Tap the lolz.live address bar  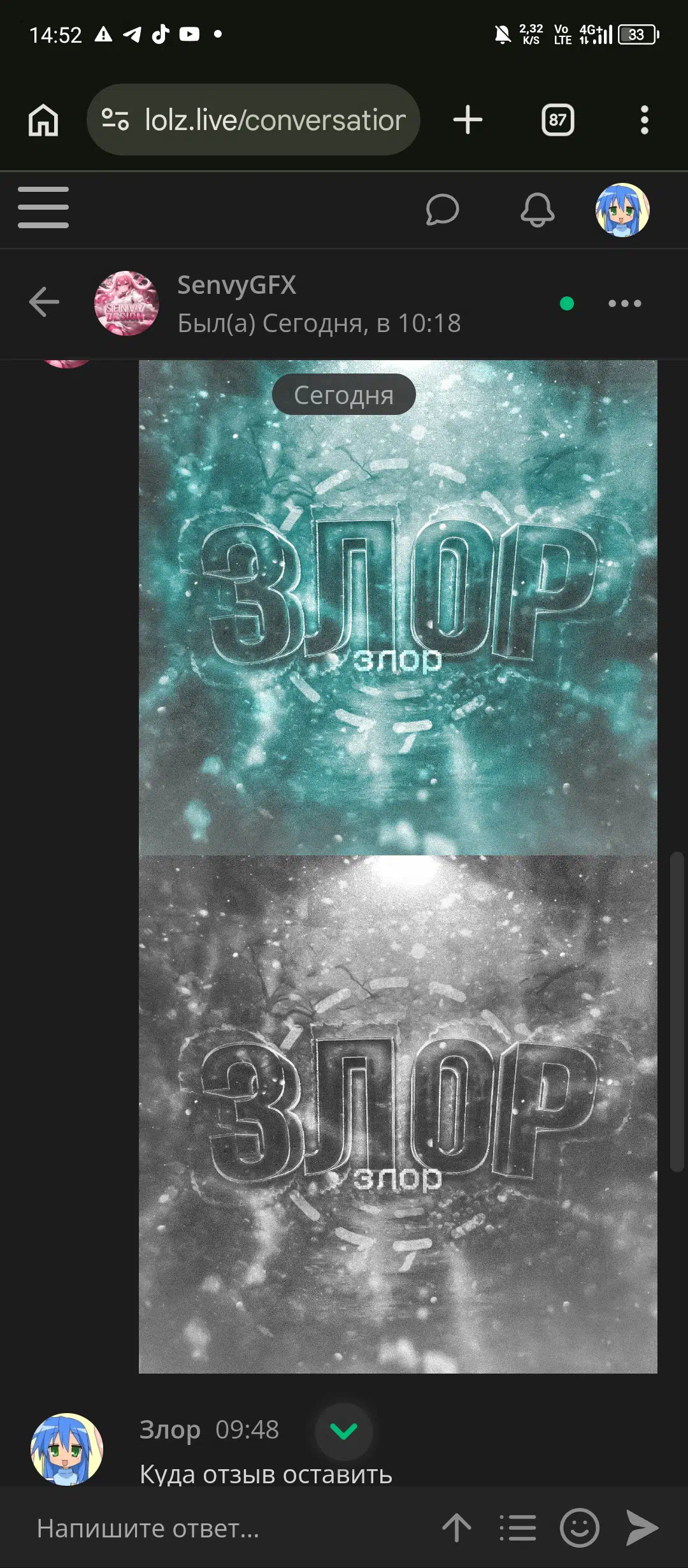254,120
